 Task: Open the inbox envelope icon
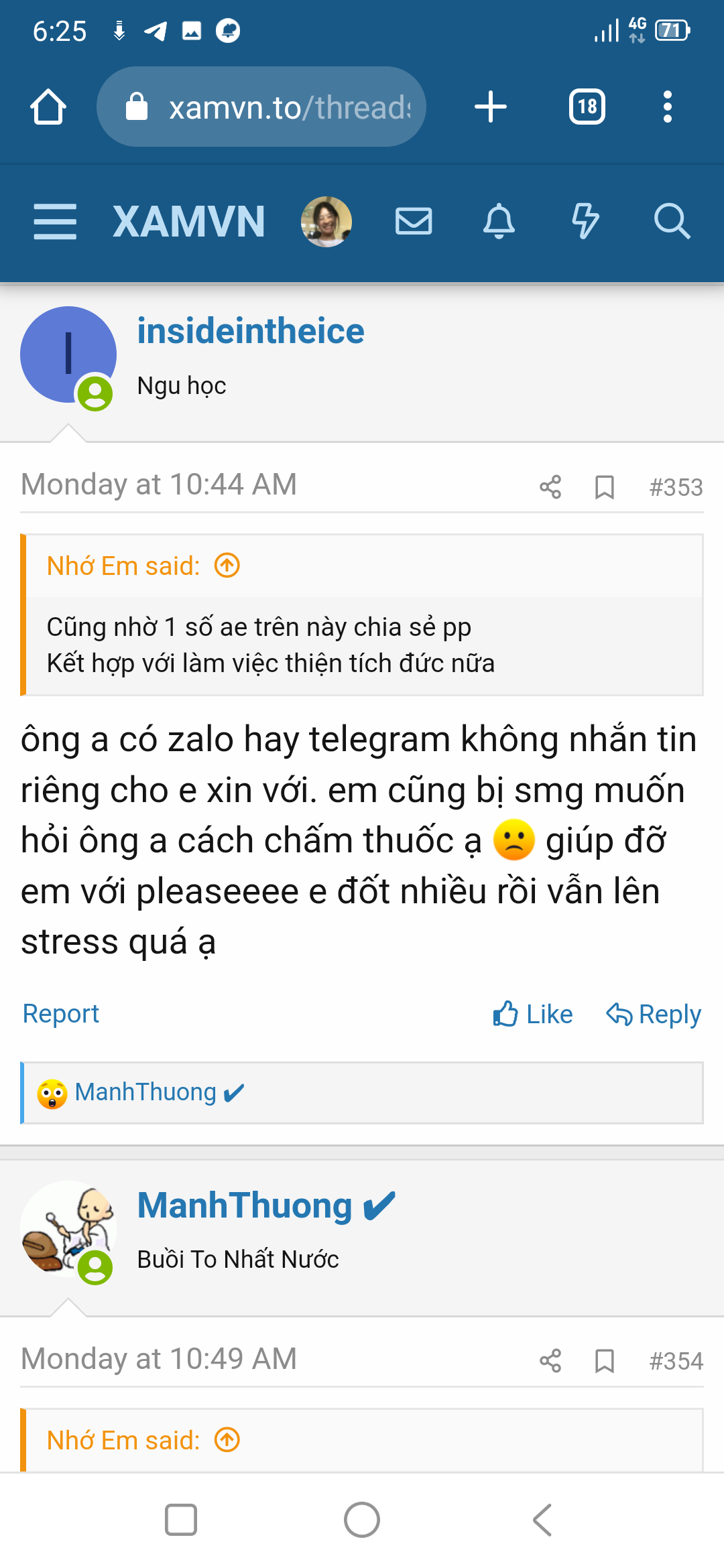tap(414, 222)
